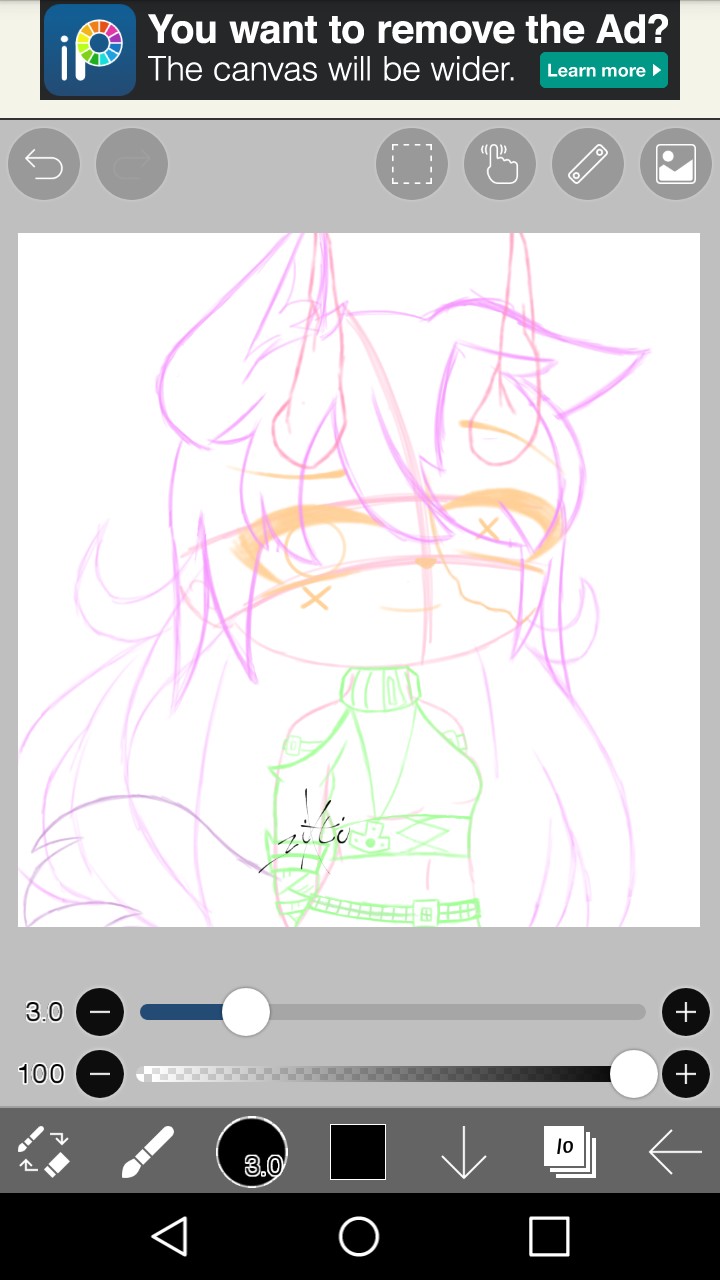
Task: Open the selection area tool
Action: (411, 164)
